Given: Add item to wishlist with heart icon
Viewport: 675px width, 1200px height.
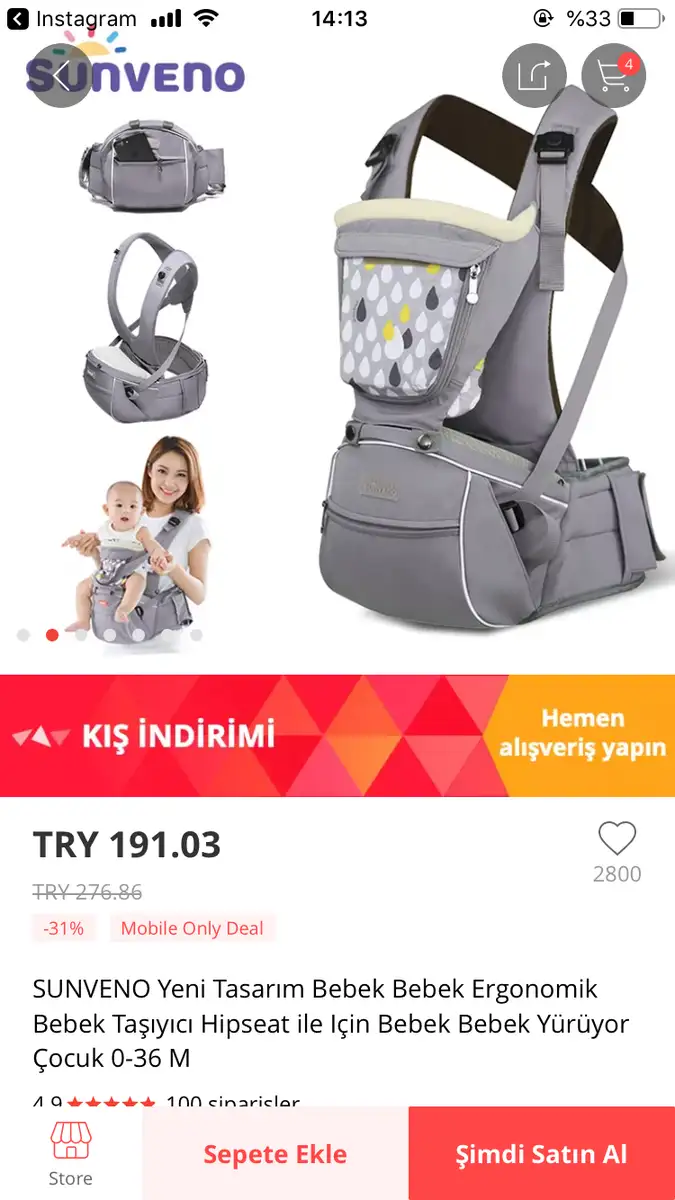Looking at the screenshot, I should click(x=617, y=838).
